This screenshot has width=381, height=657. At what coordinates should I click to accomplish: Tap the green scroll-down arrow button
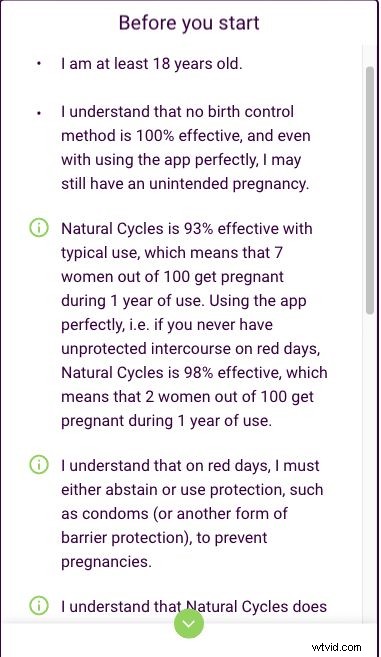[189, 623]
